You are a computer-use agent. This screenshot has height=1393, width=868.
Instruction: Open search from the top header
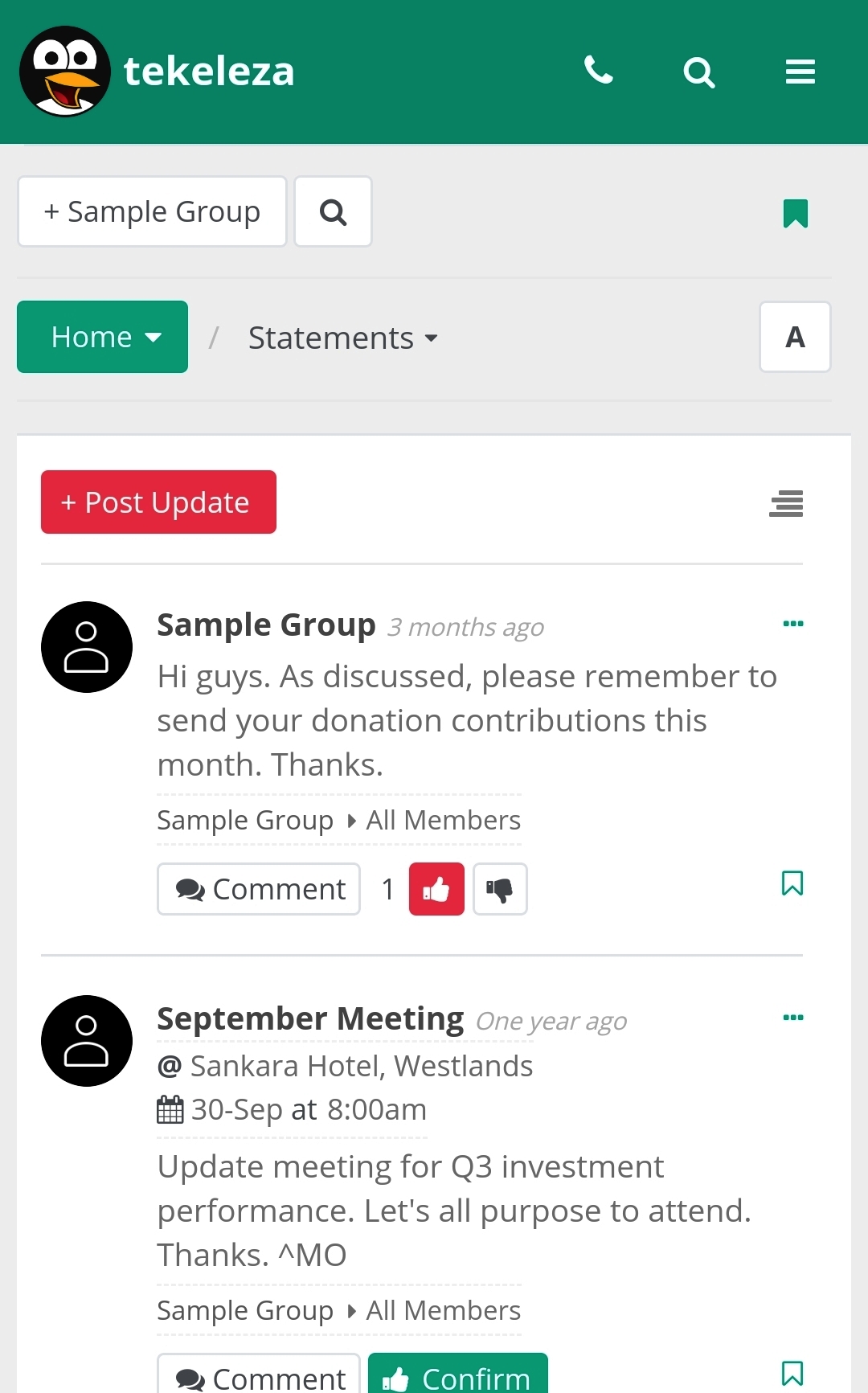[698, 72]
